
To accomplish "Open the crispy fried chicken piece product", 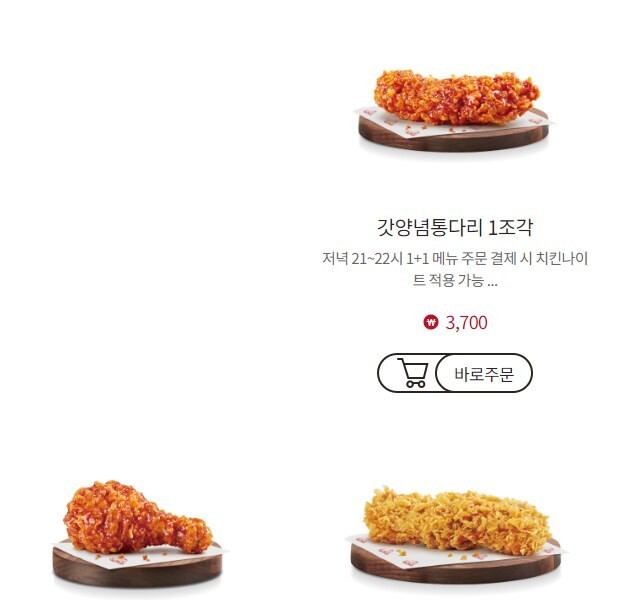I will pos(454,528).
